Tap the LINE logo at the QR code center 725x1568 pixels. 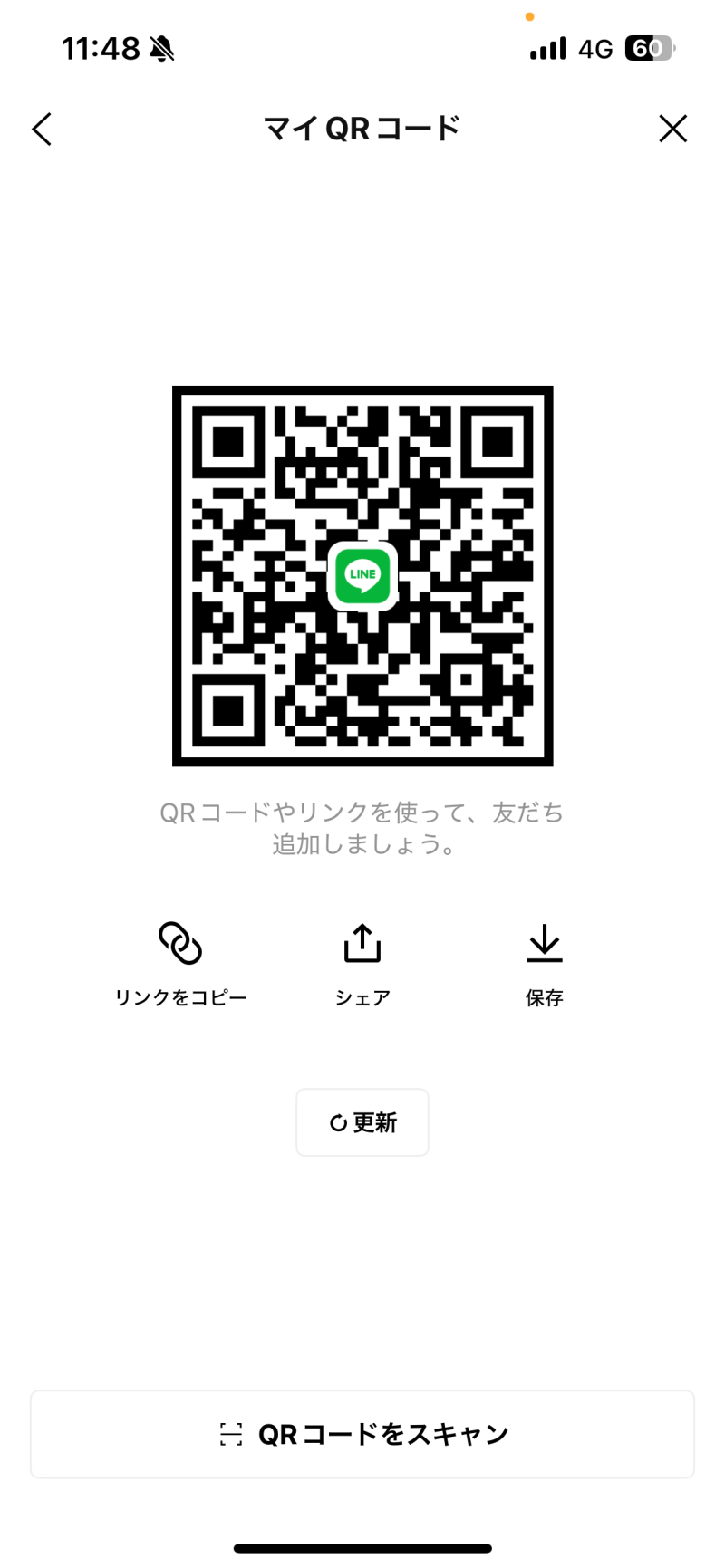point(362,577)
